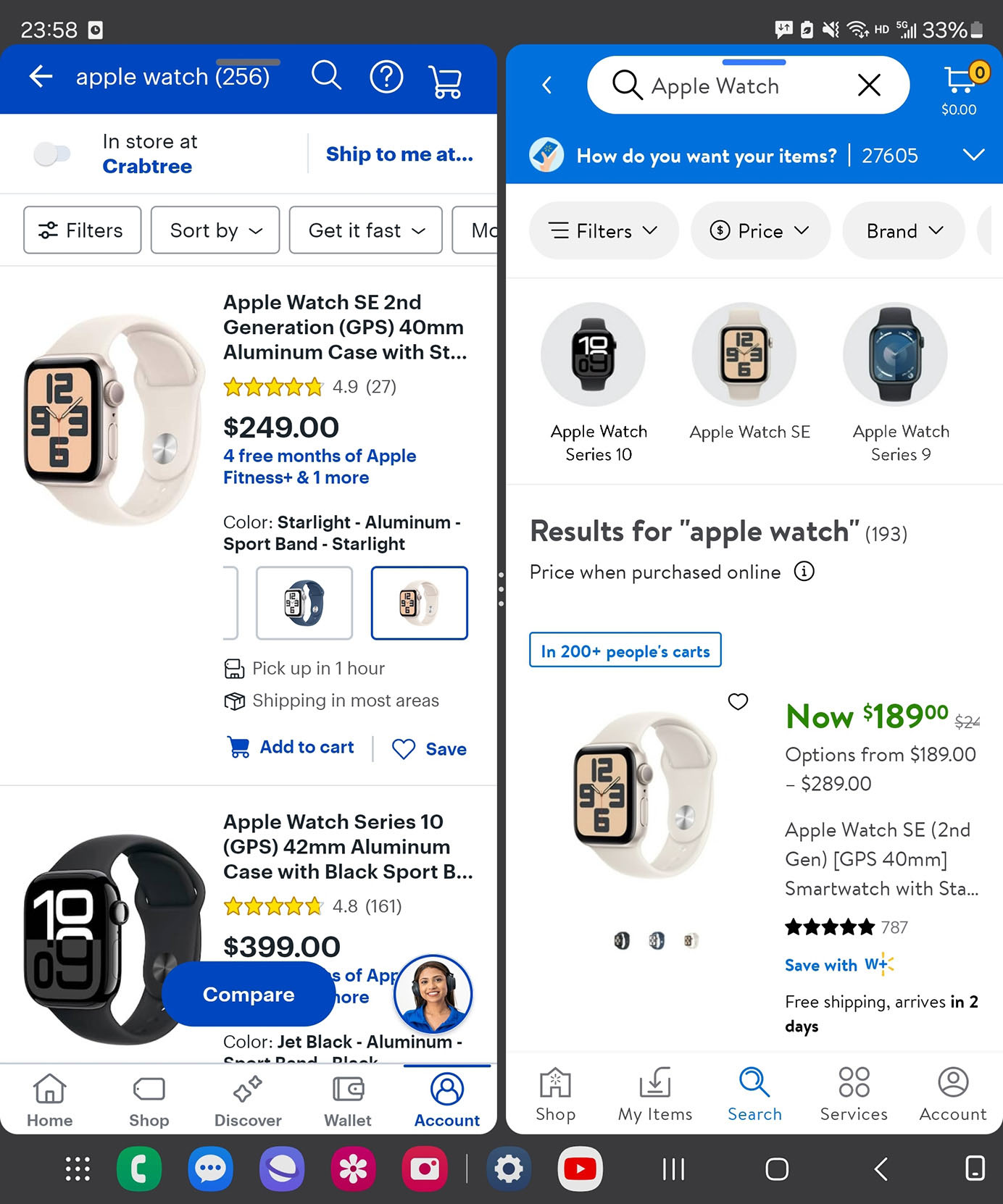
Task: Switch to the Discover tab
Action: (x=248, y=1100)
